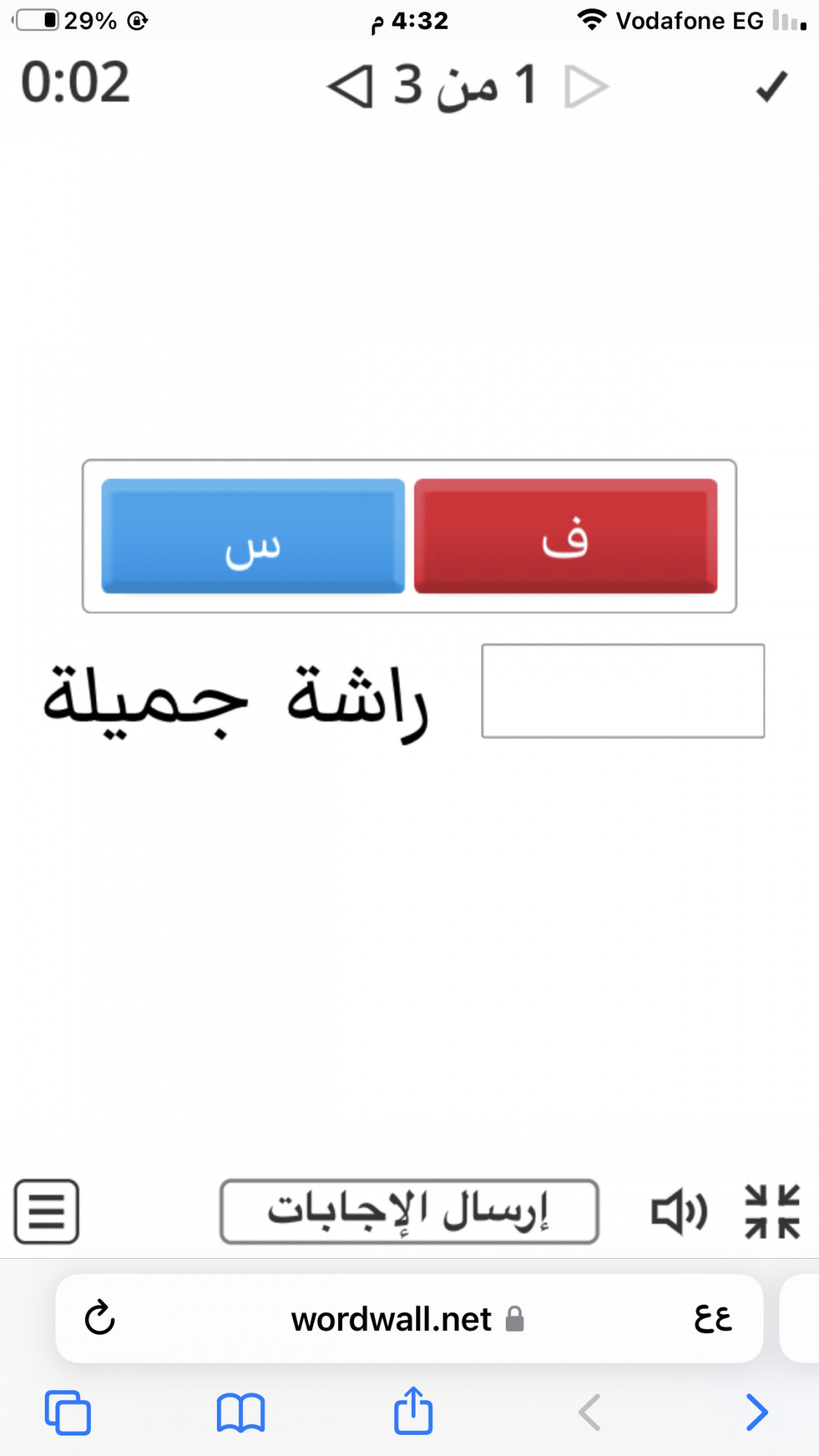Go forward in Safari history
819x1456 pixels.
point(757,1412)
